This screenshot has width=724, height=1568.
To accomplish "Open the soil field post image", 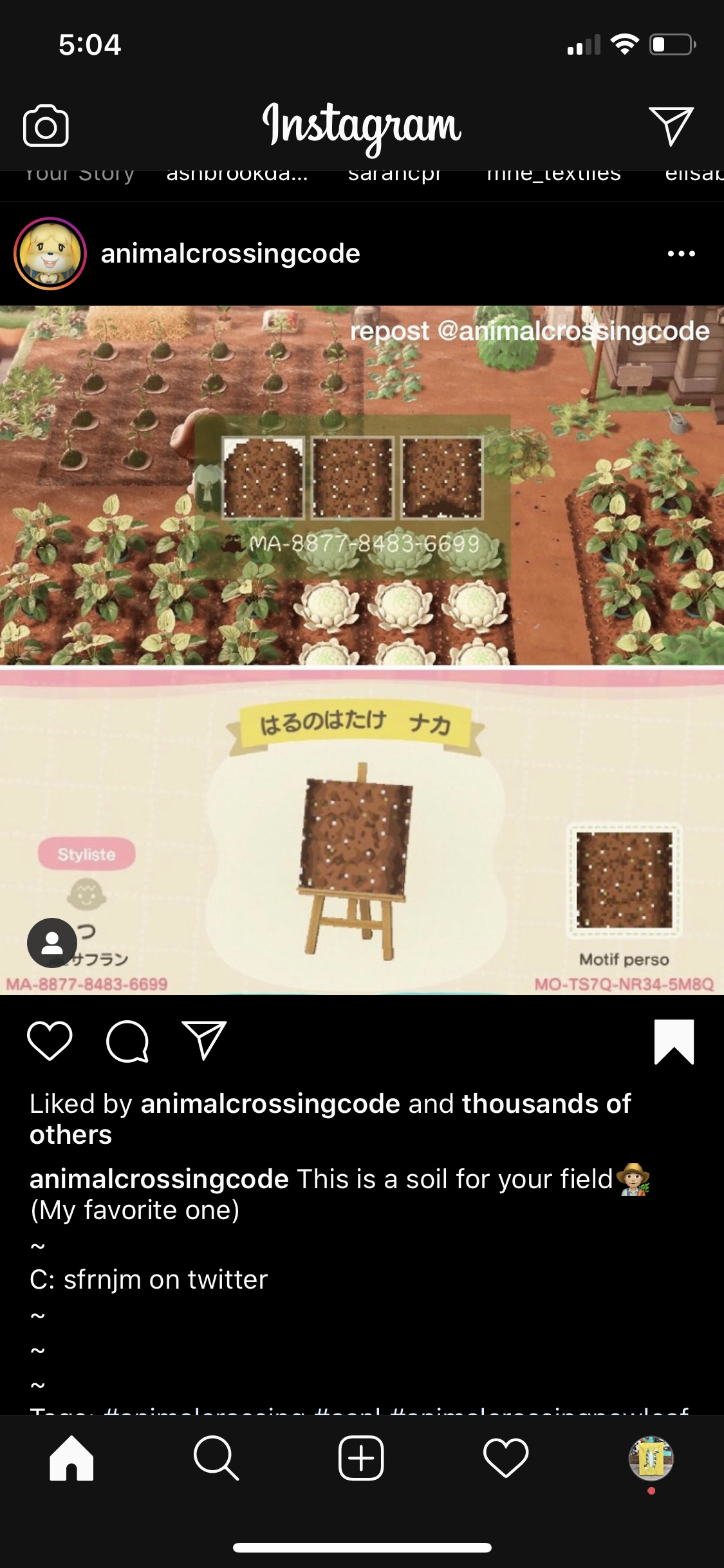I will tap(362, 650).
